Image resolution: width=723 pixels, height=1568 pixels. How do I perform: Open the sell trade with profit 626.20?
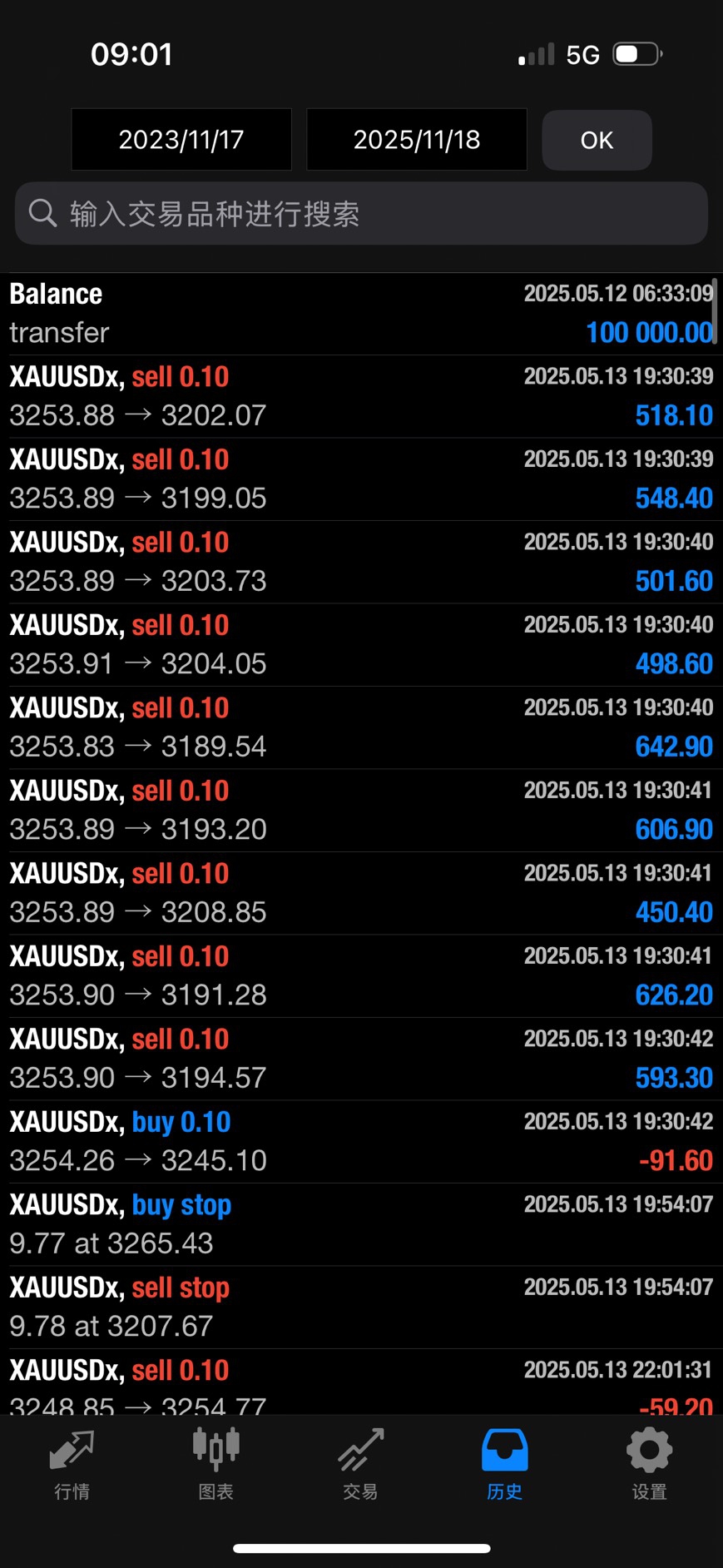[361, 976]
